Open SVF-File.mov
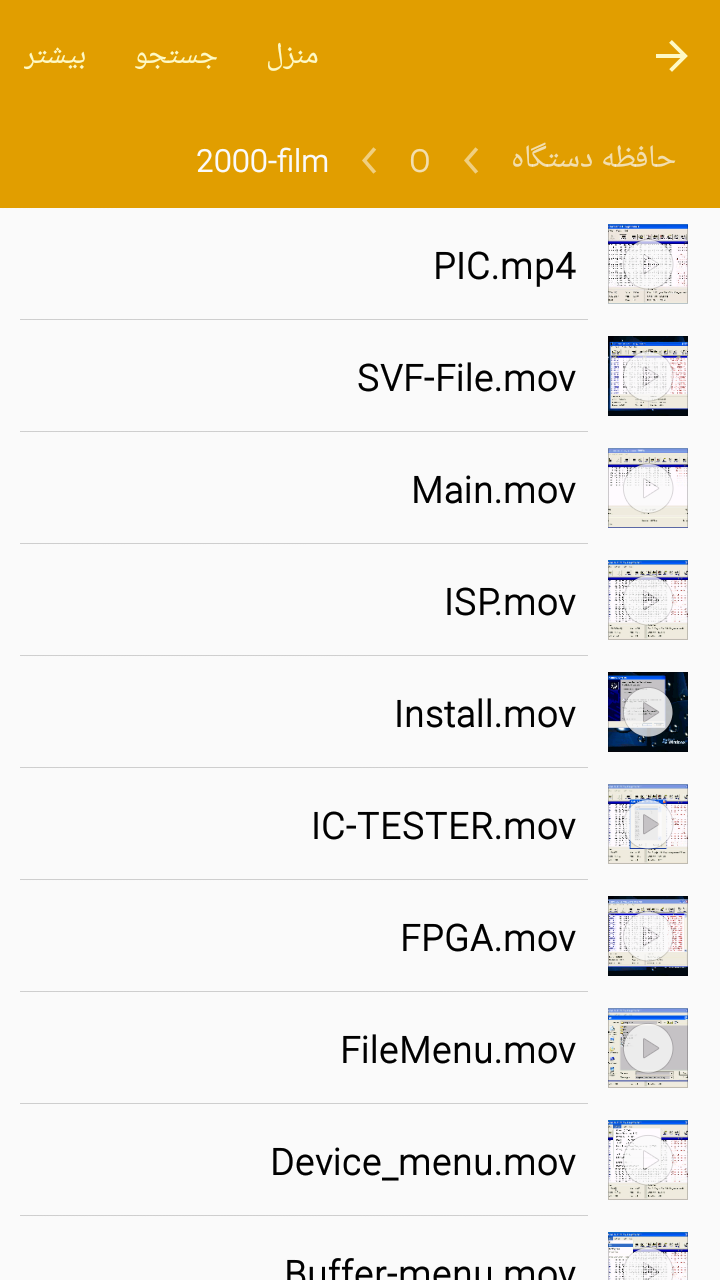 360,376
